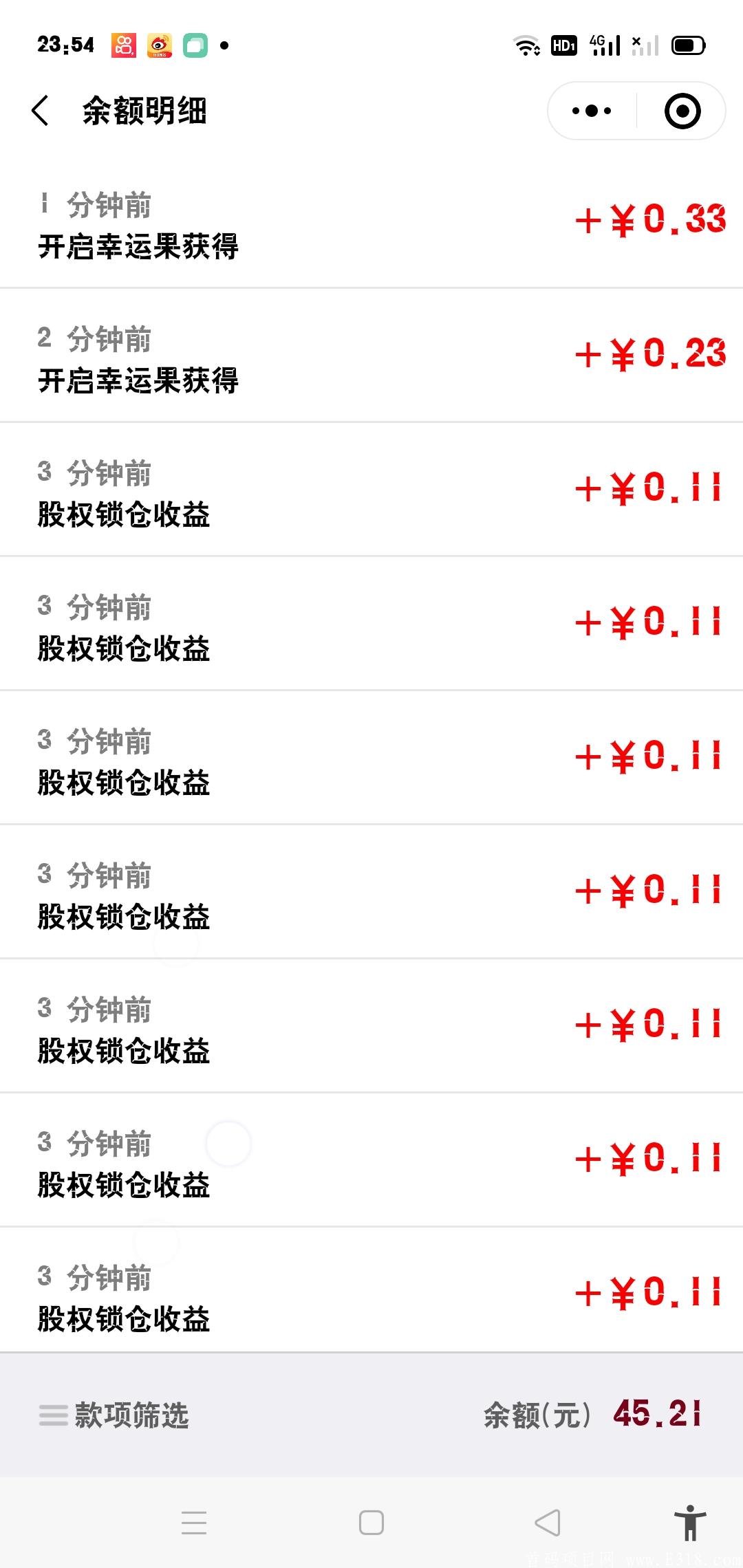
Task: Tap the battery indicator in status bar
Action: tap(686, 45)
